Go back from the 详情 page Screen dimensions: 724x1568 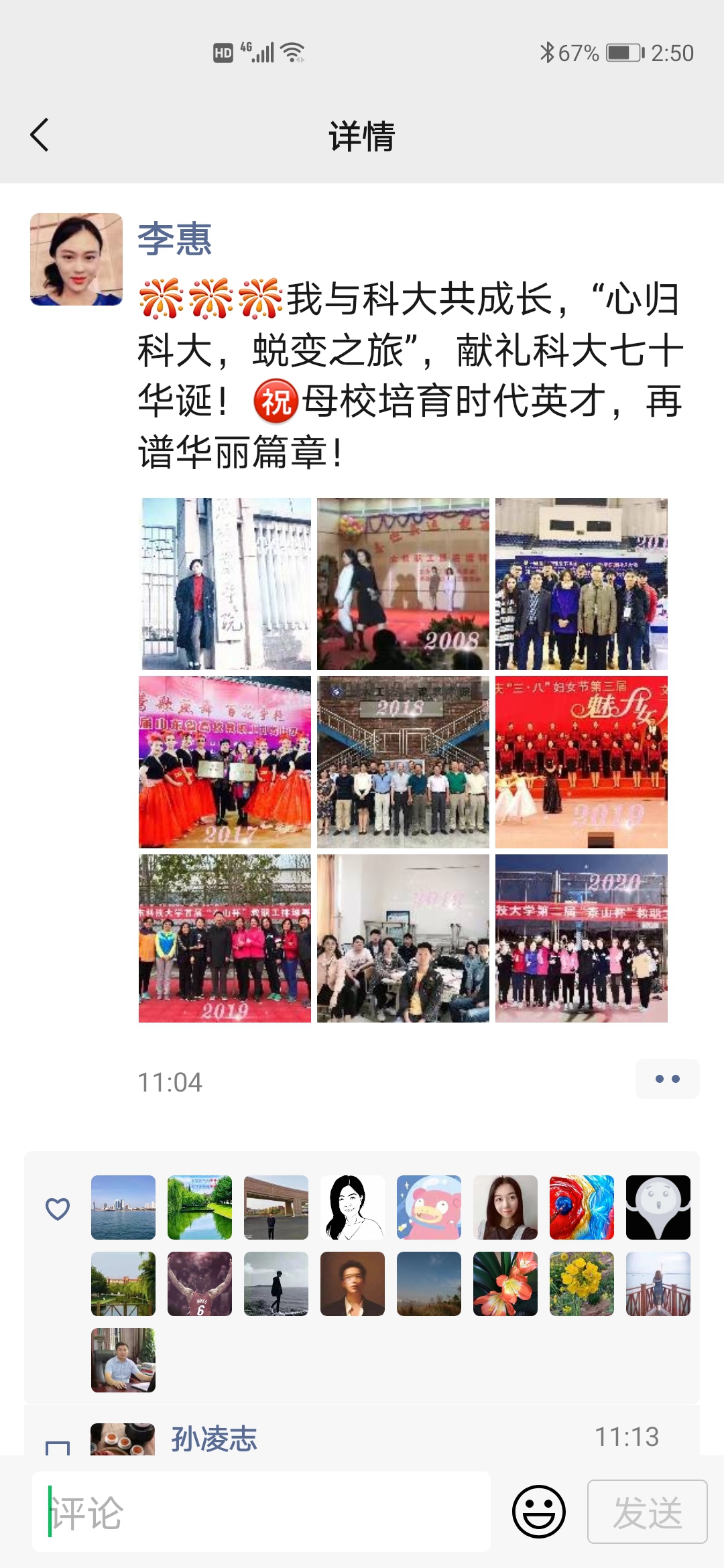[x=40, y=135]
